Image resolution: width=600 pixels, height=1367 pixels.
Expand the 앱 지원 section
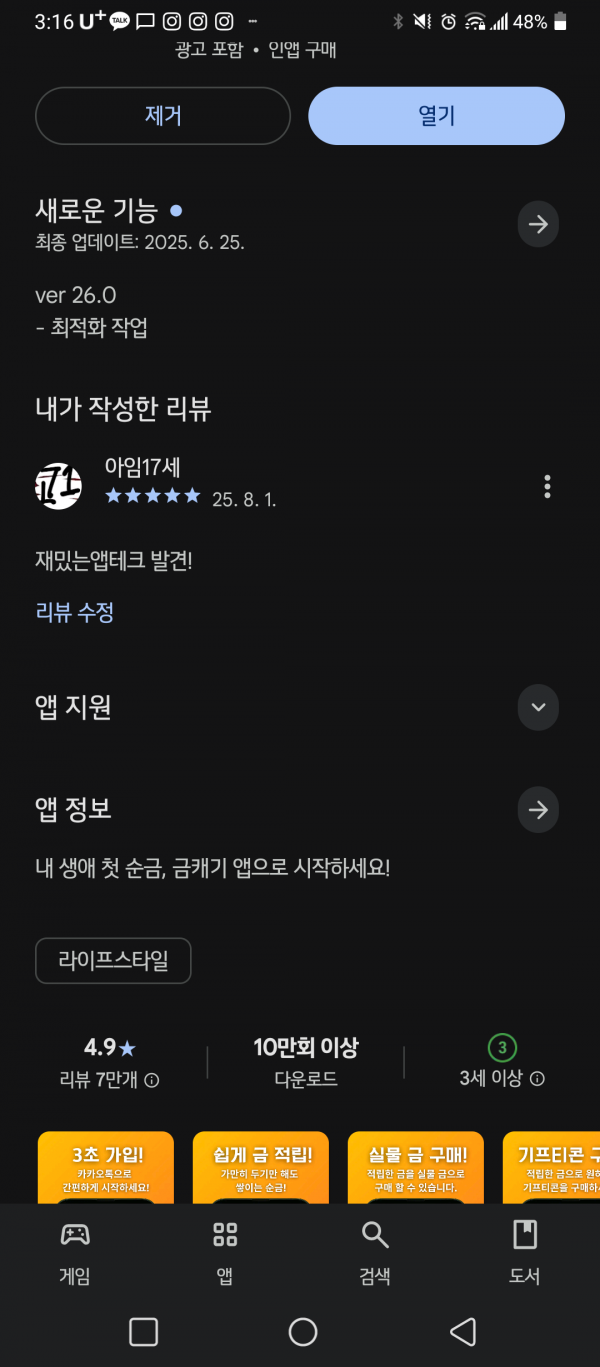(538, 708)
